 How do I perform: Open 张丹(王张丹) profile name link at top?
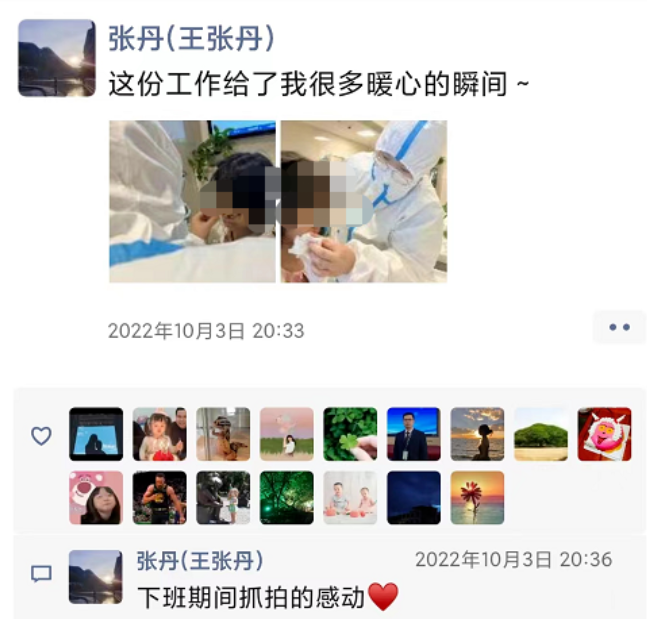191,38
